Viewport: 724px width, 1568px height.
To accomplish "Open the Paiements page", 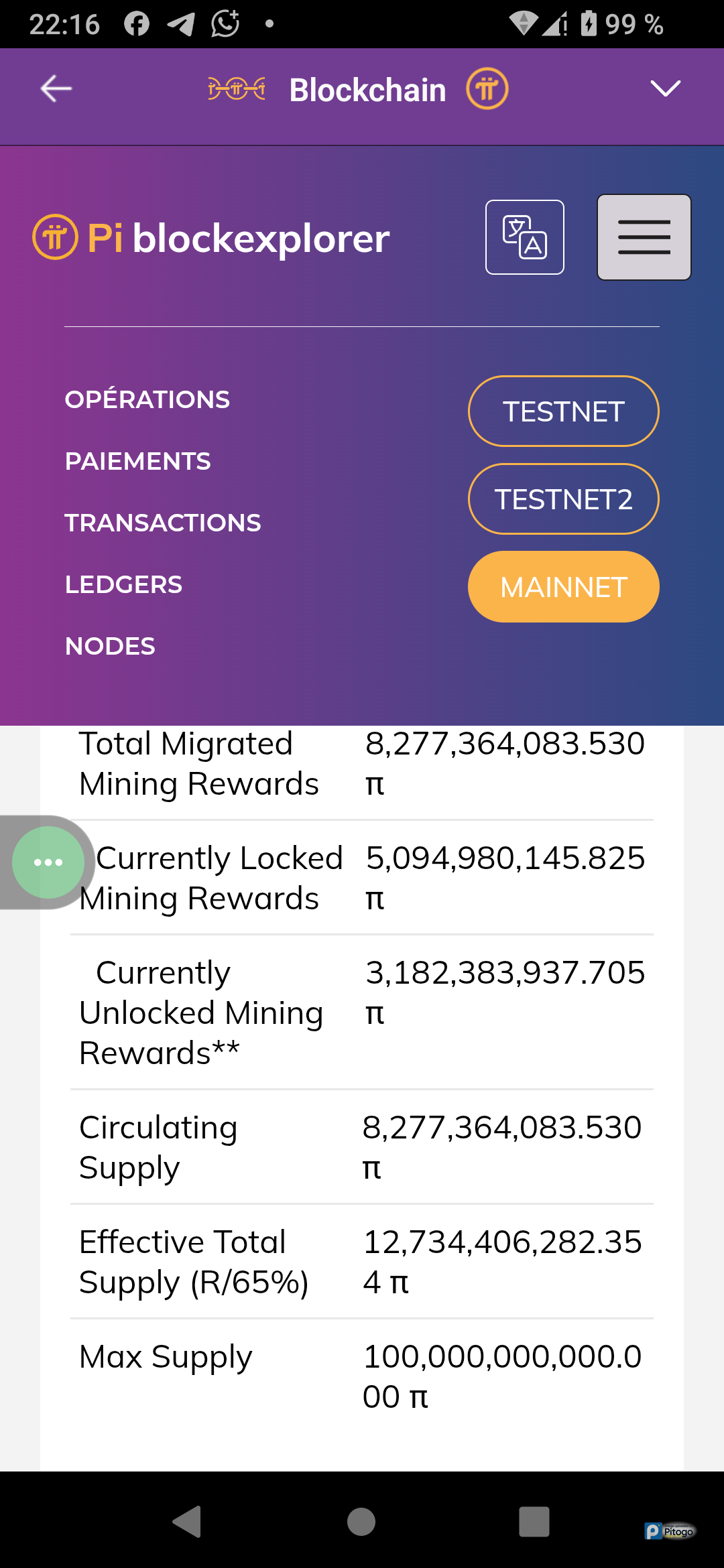I will (x=138, y=462).
